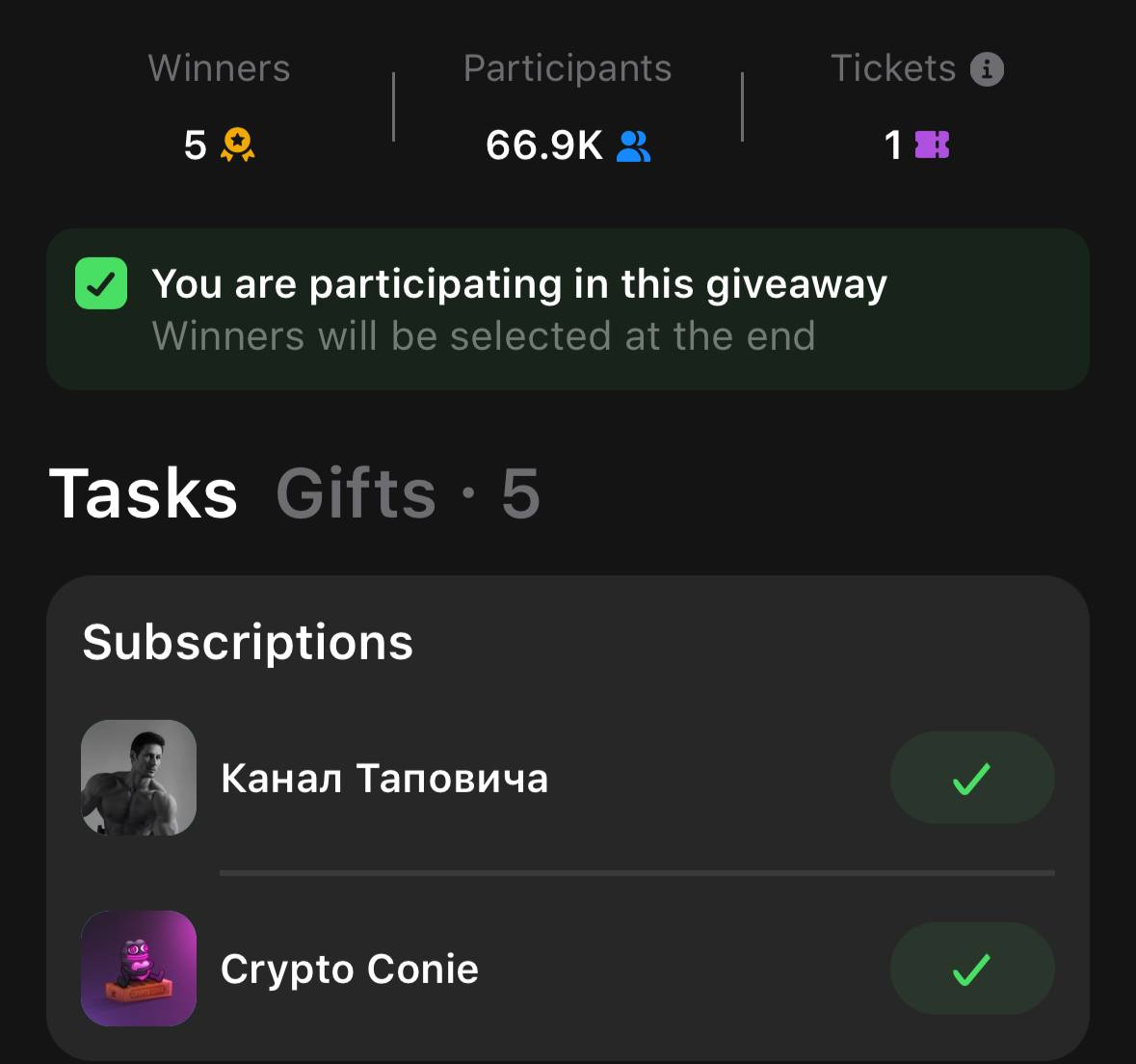This screenshot has height=1064, width=1136.
Task: Open the Crypto Conie subscription
Action: point(349,969)
